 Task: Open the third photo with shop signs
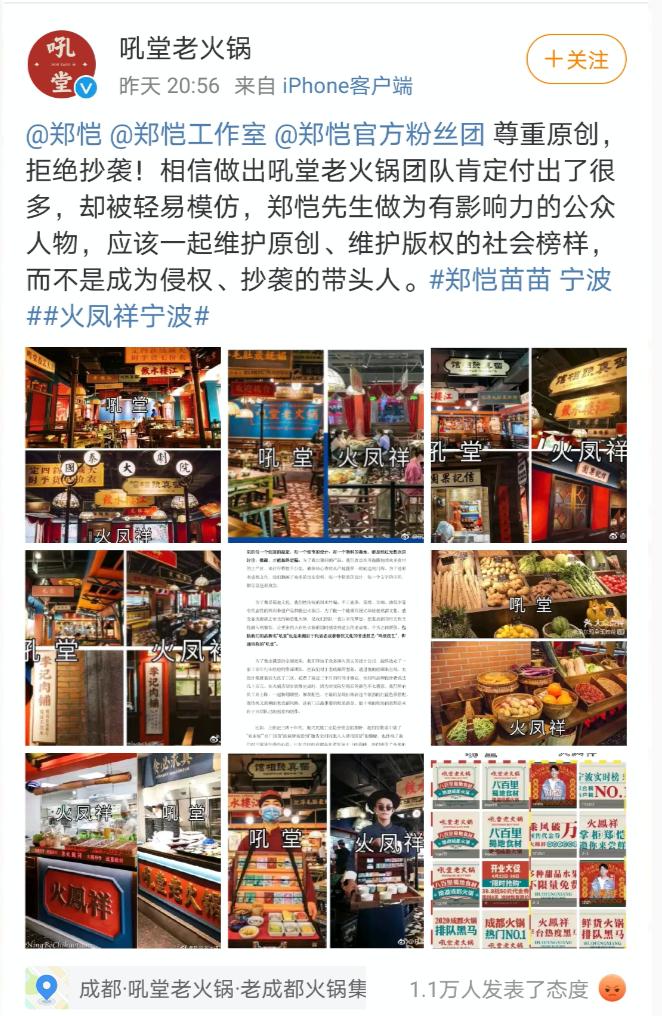pos(528,445)
